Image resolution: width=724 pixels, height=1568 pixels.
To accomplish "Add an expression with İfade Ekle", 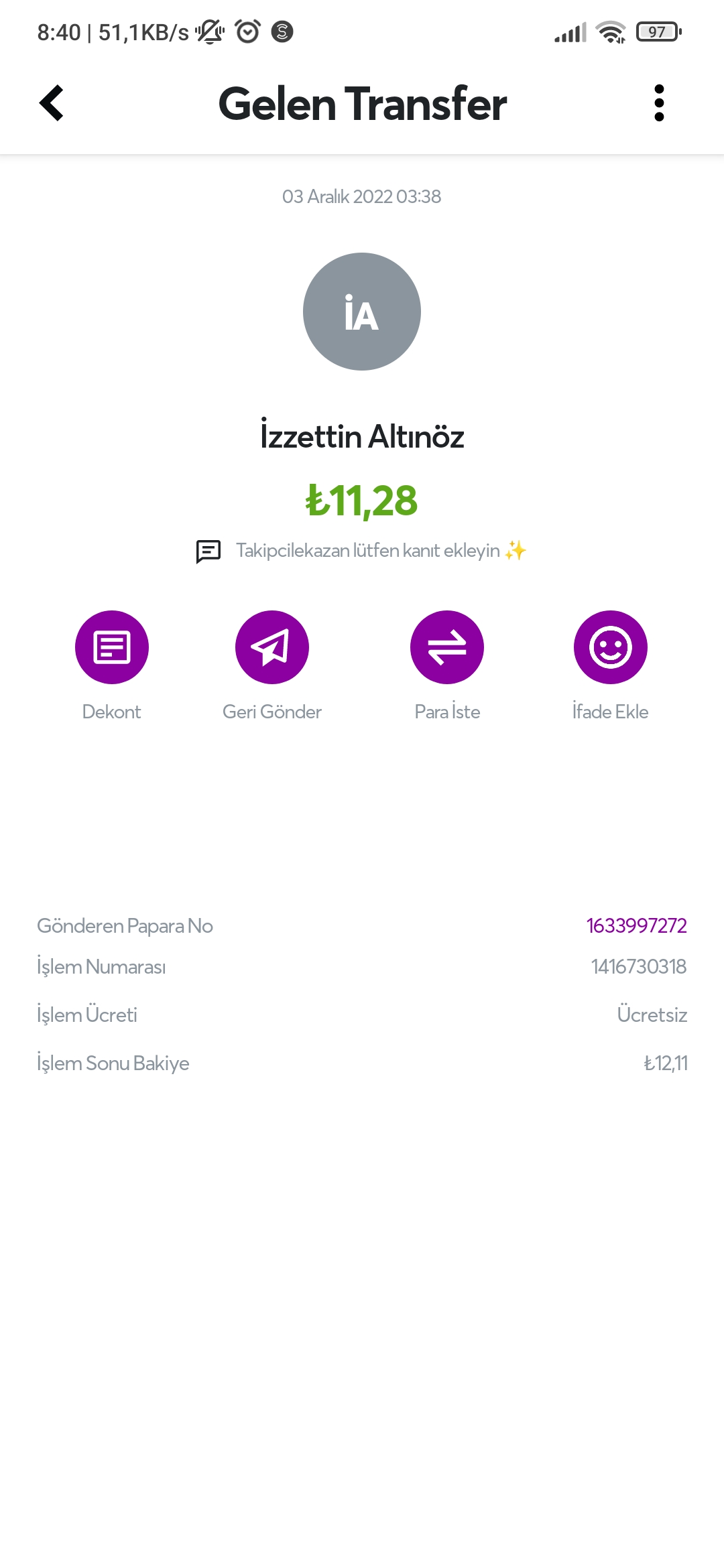I will tap(610, 647).
